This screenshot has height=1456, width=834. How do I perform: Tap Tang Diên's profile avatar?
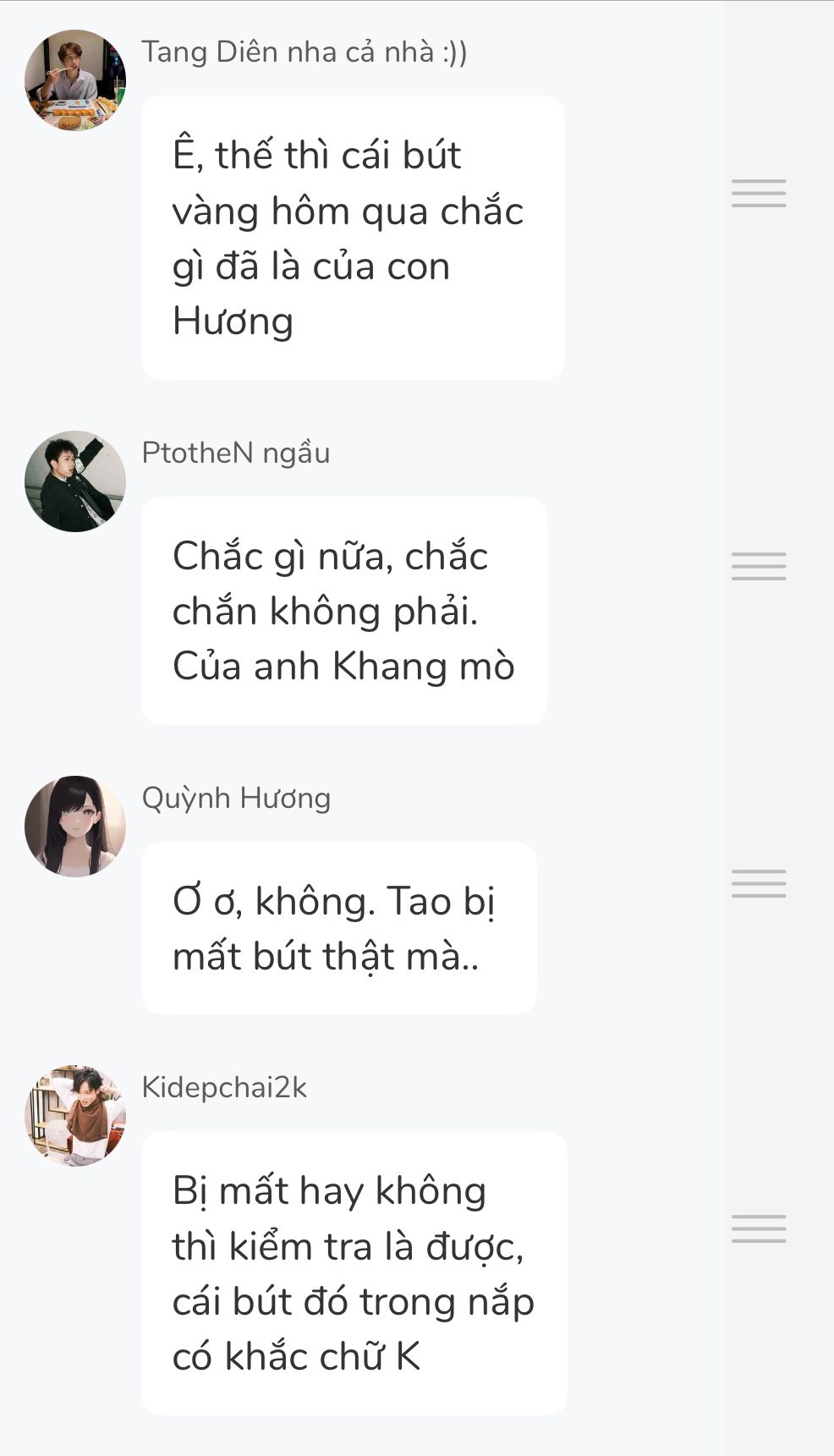pyautogui.click(x=75, y=80)
